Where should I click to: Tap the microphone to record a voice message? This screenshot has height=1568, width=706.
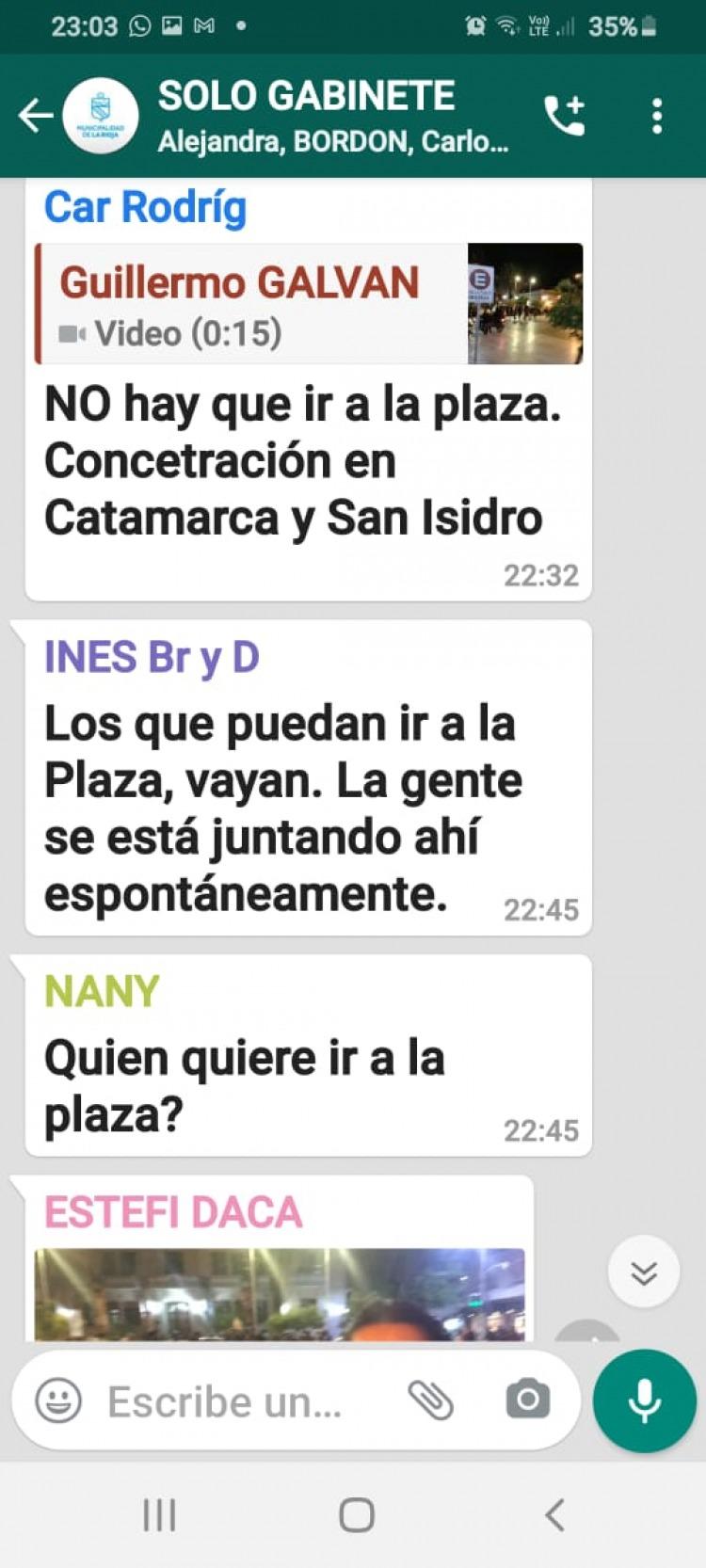(645, 1400)
